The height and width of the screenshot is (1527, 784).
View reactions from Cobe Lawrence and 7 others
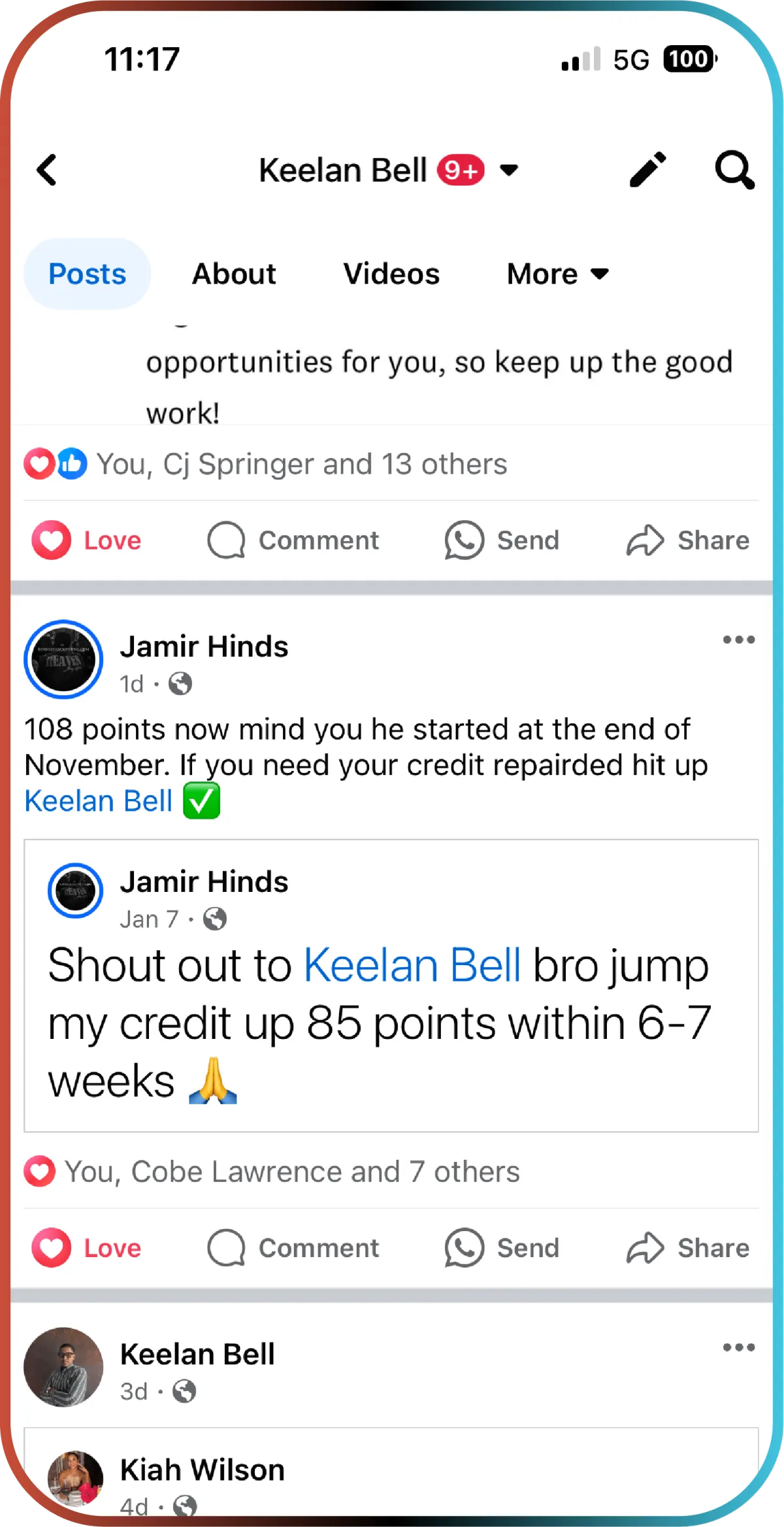(291, 1172)
